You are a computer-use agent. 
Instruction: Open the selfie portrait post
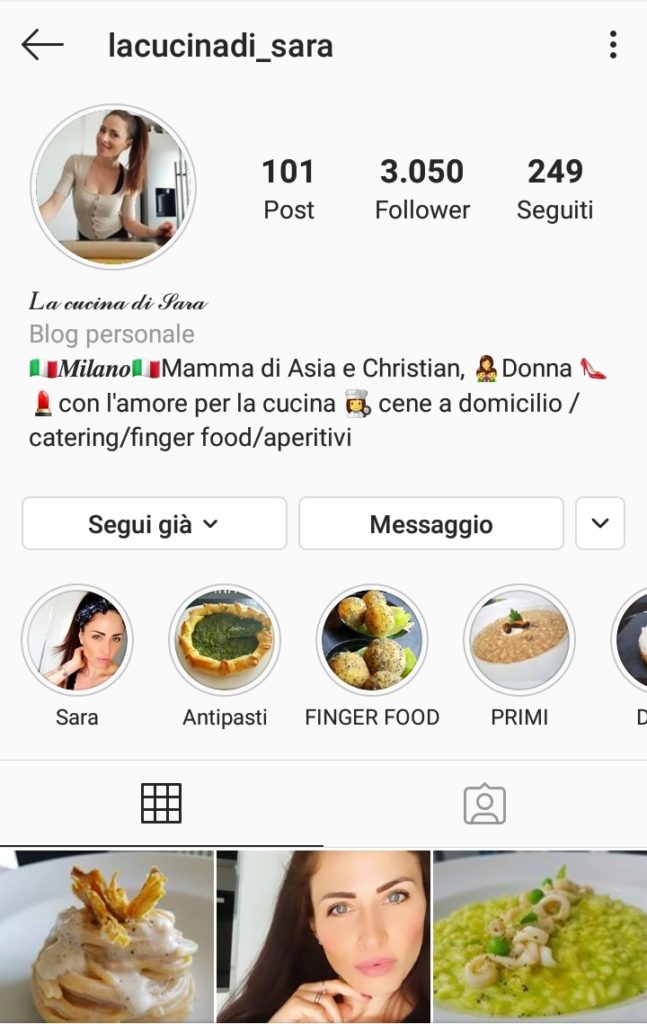coord(323,936)
